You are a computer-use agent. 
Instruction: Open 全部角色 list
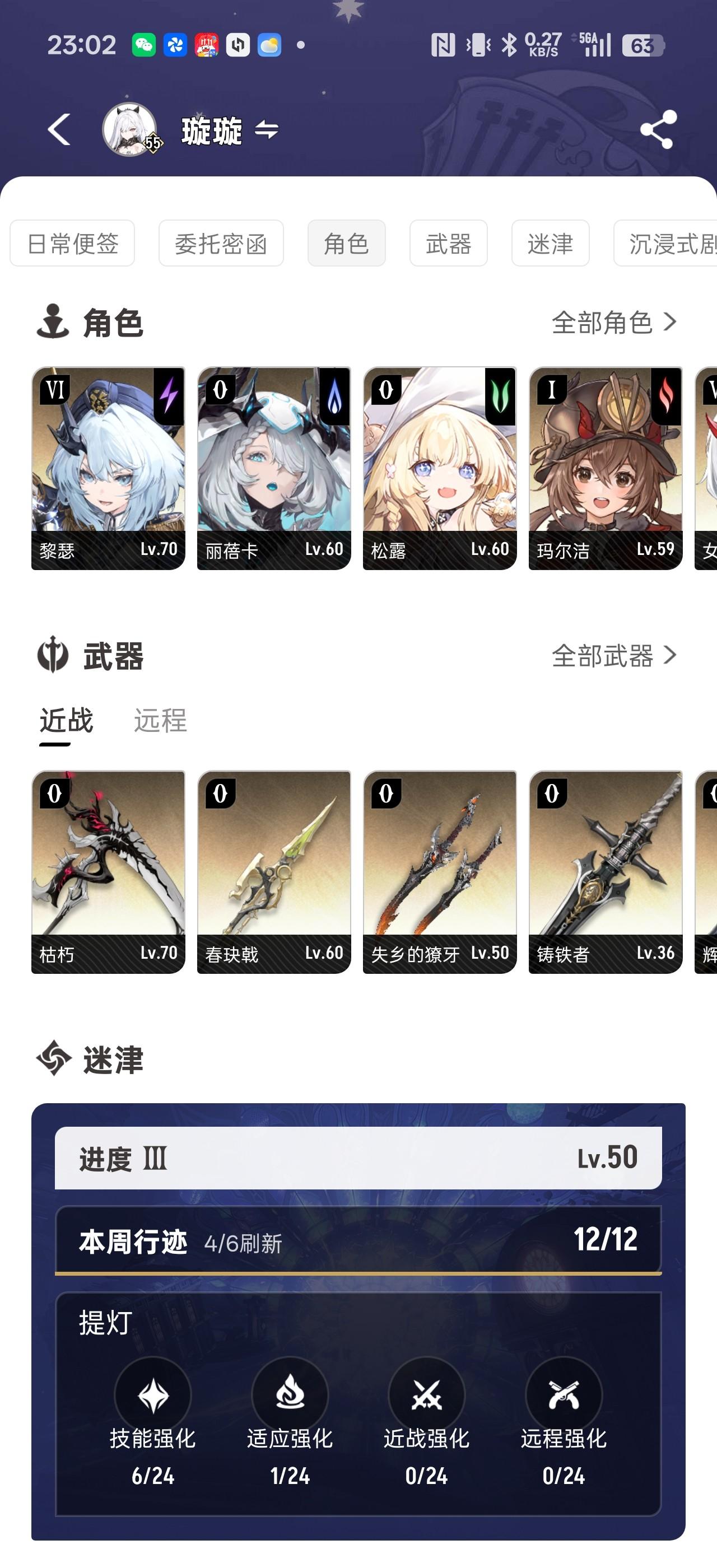pyautogui.click(x=613, y=322)
